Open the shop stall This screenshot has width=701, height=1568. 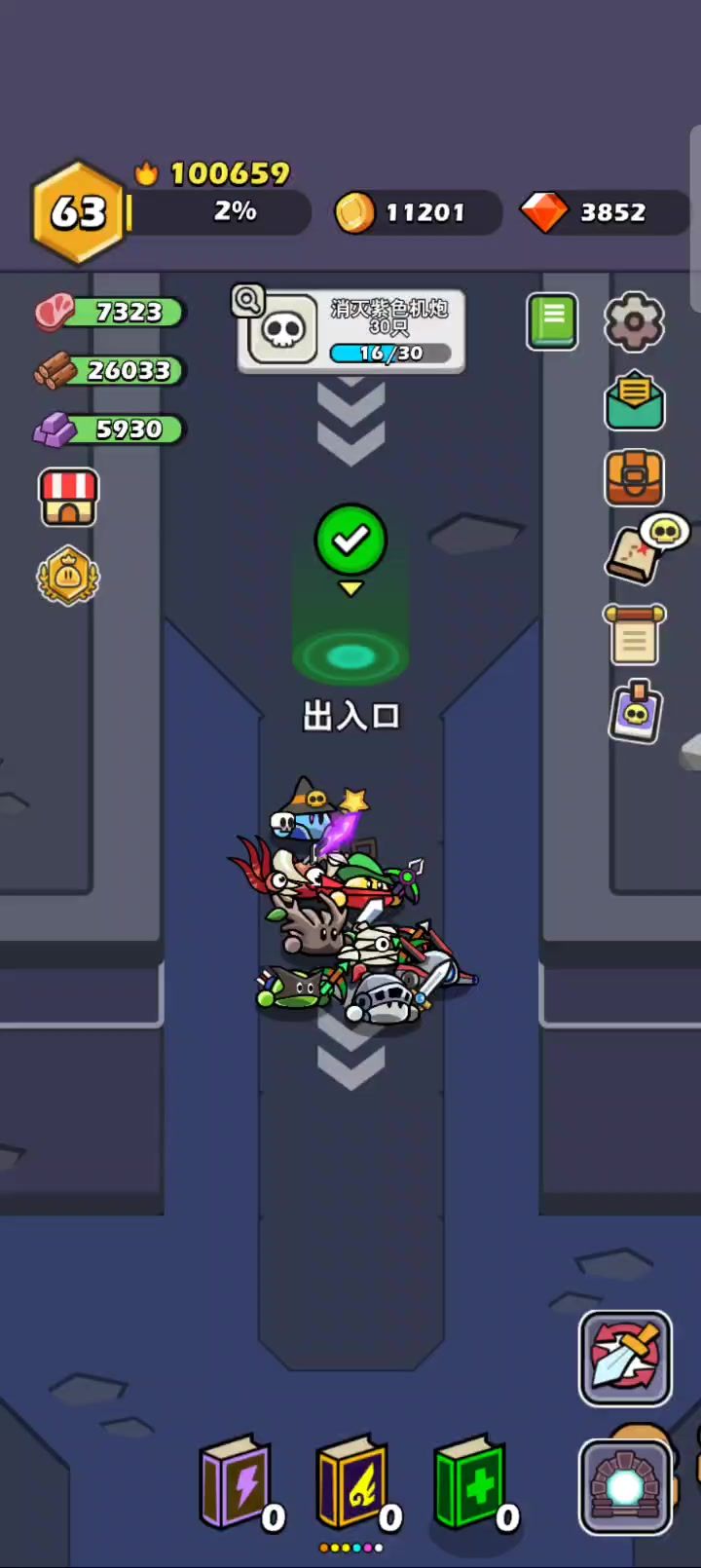coord(68,497)
